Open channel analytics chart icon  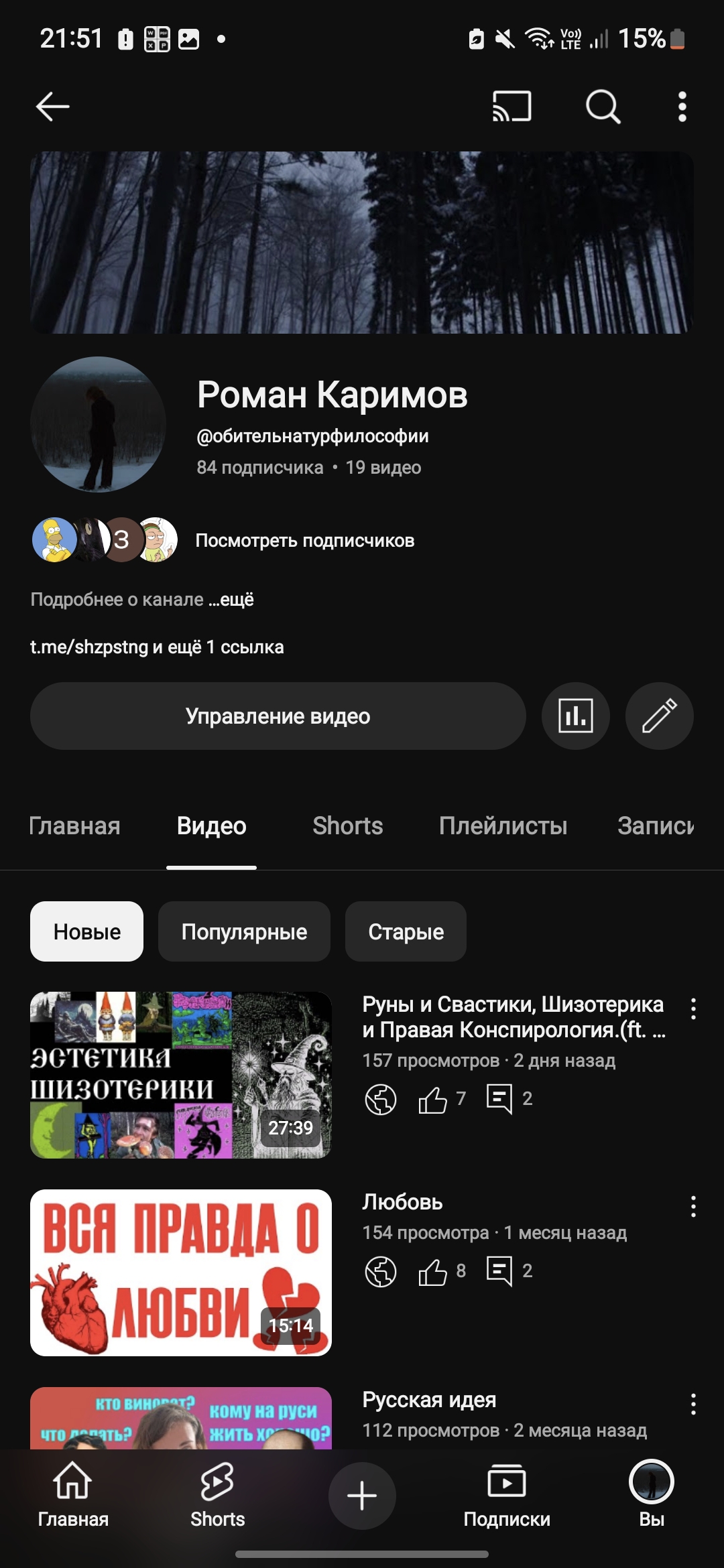575,716
